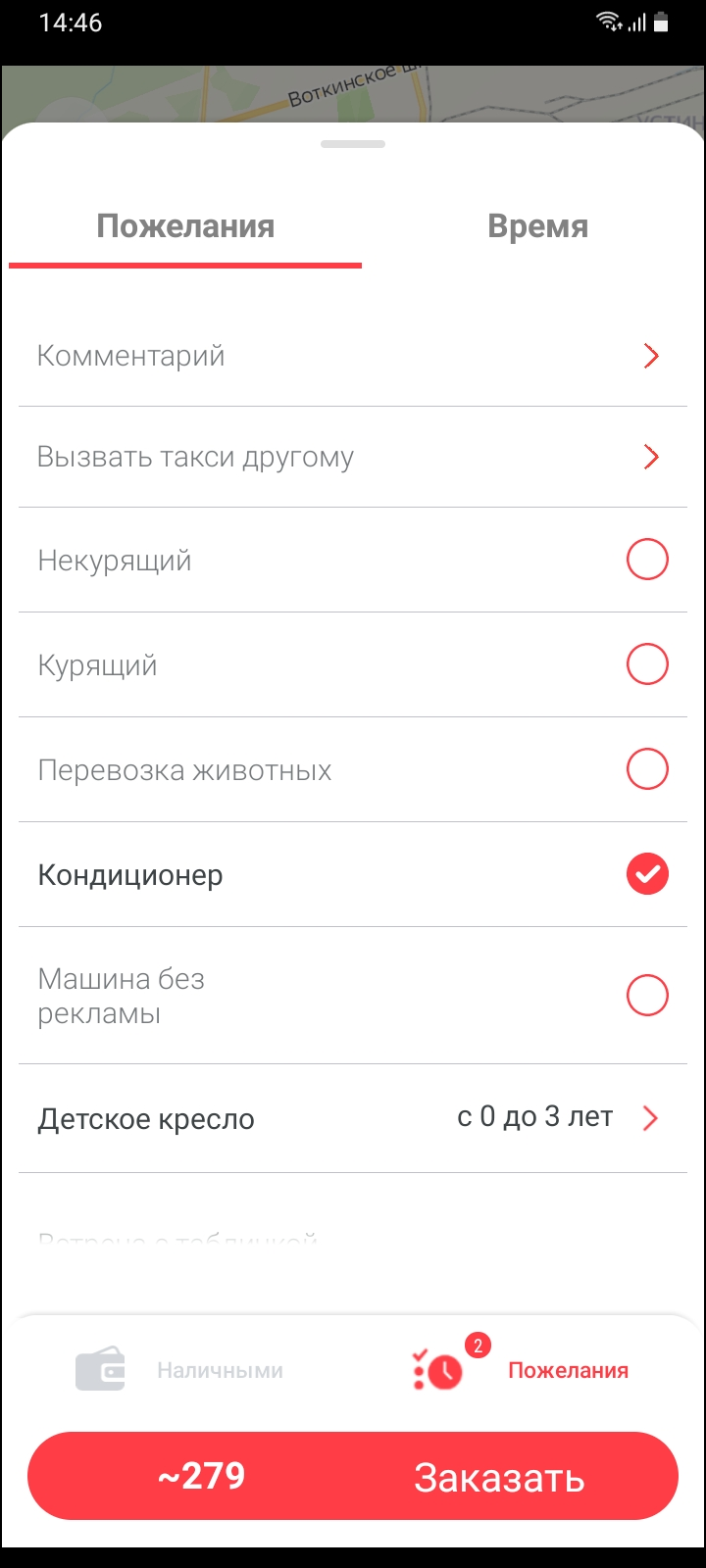Viewport: 706px width, 1568px height.
Task: Check Машина без рекламы
Action: tap(647, 996)
